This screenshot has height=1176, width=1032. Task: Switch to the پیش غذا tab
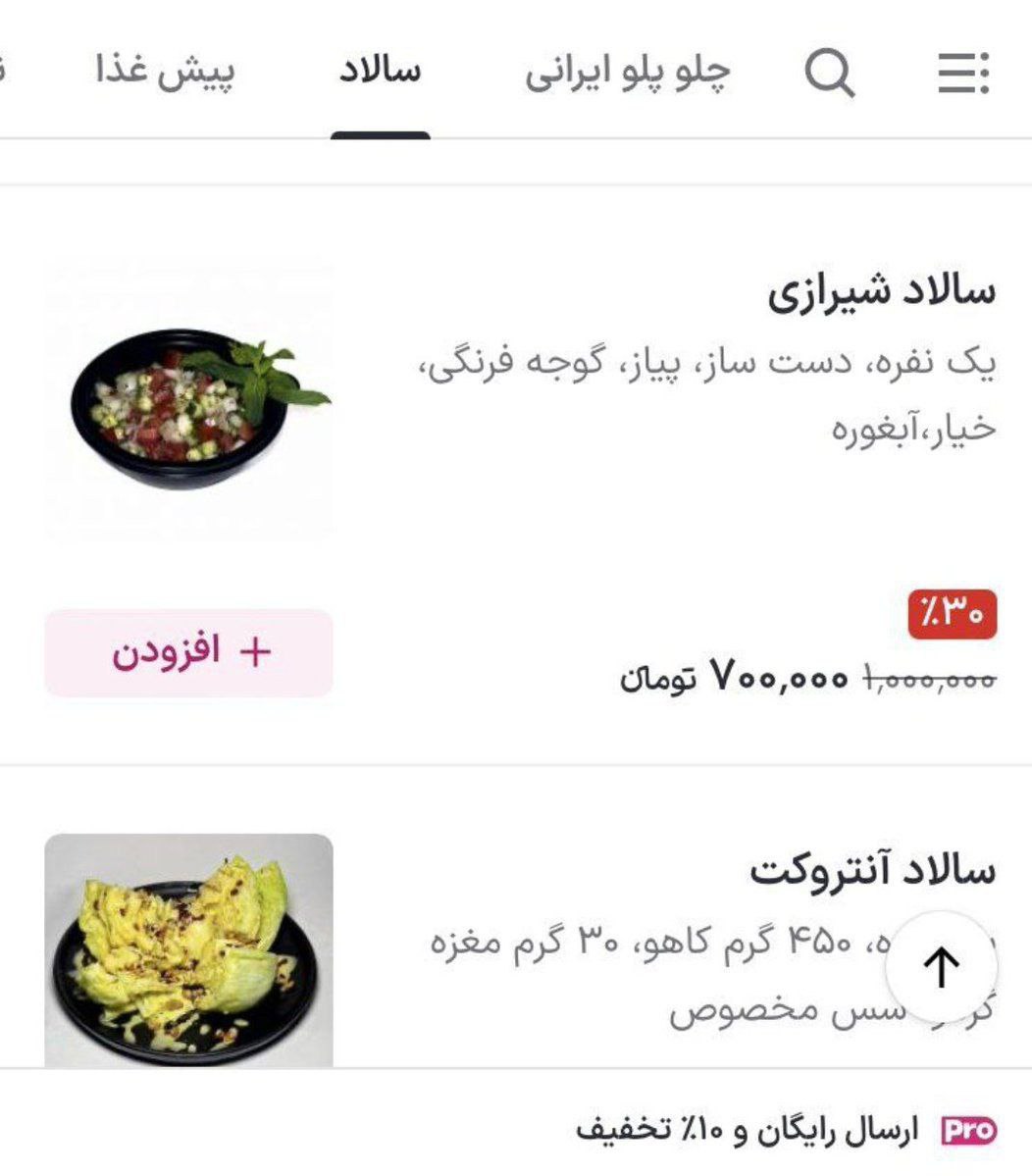[166, 73]
